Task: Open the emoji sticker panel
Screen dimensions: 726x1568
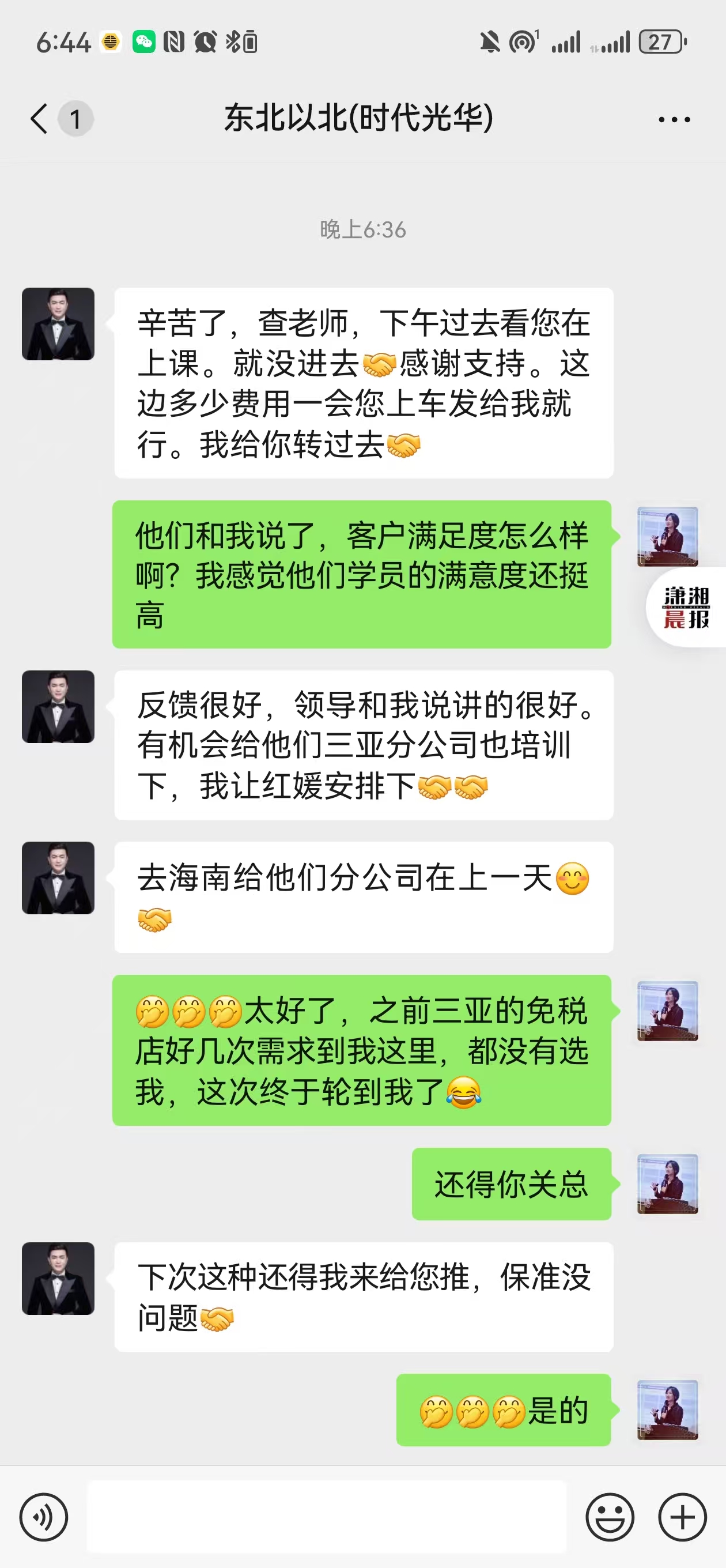Action: 610,1517
